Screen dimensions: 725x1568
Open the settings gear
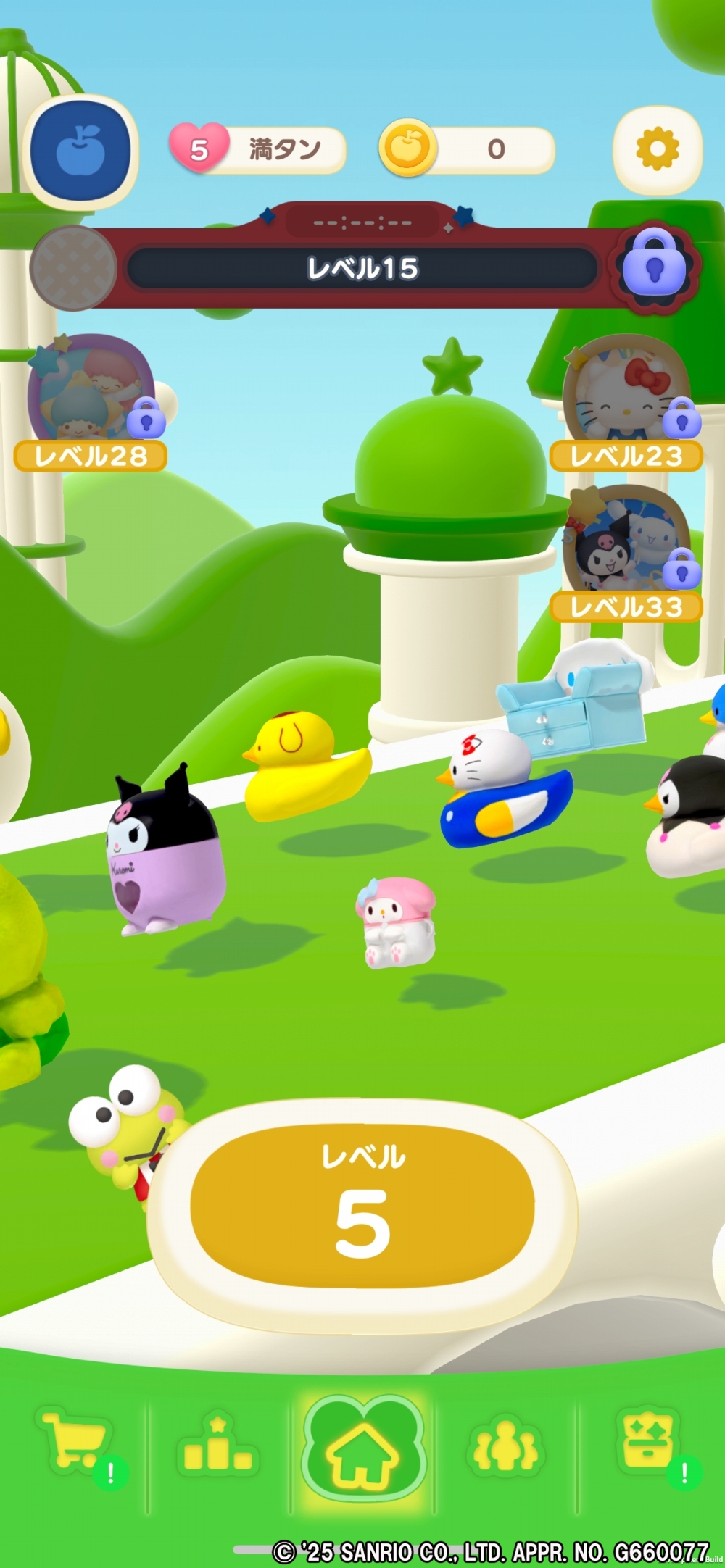click(x=657, y=150)
